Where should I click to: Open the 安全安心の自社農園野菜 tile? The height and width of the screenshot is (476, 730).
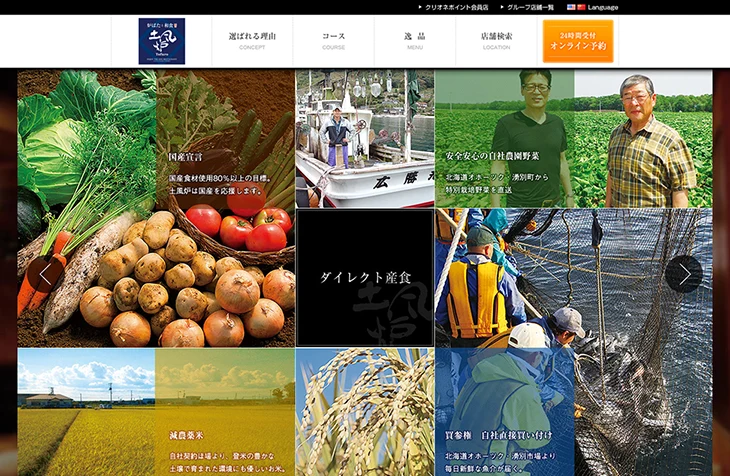click(x=573, y=138)
